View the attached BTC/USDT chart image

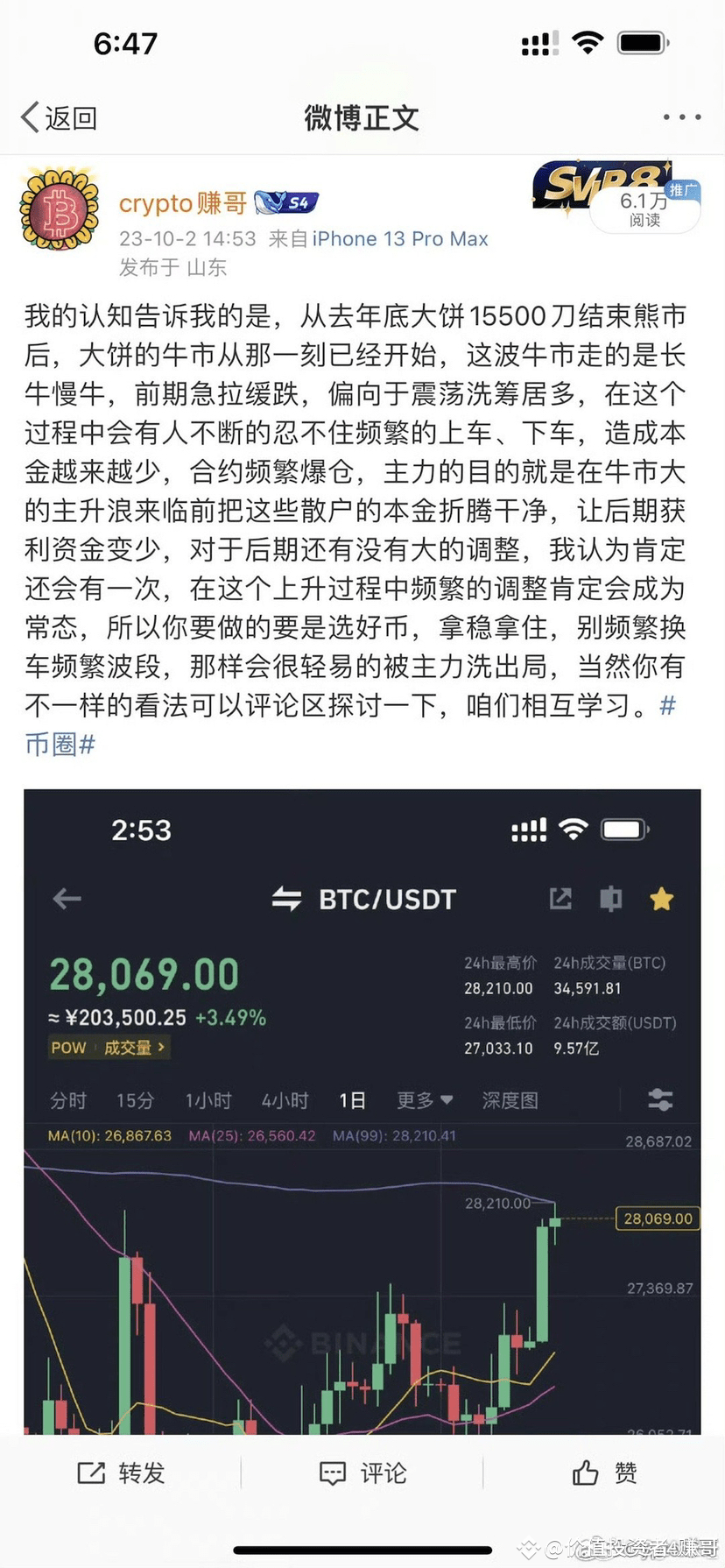(x=362, y=1112)
